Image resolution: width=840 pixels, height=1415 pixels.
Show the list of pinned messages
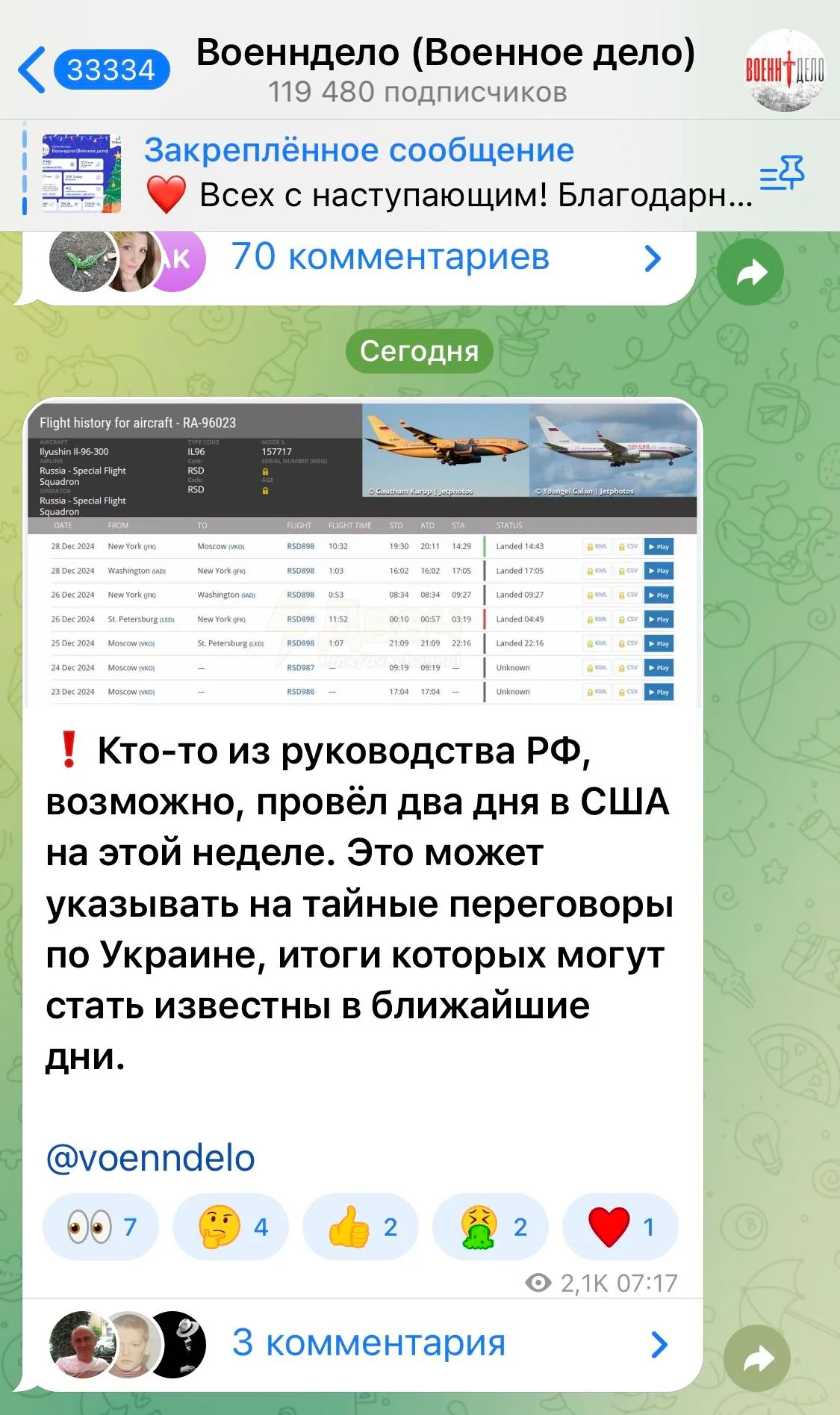point(782,174)
